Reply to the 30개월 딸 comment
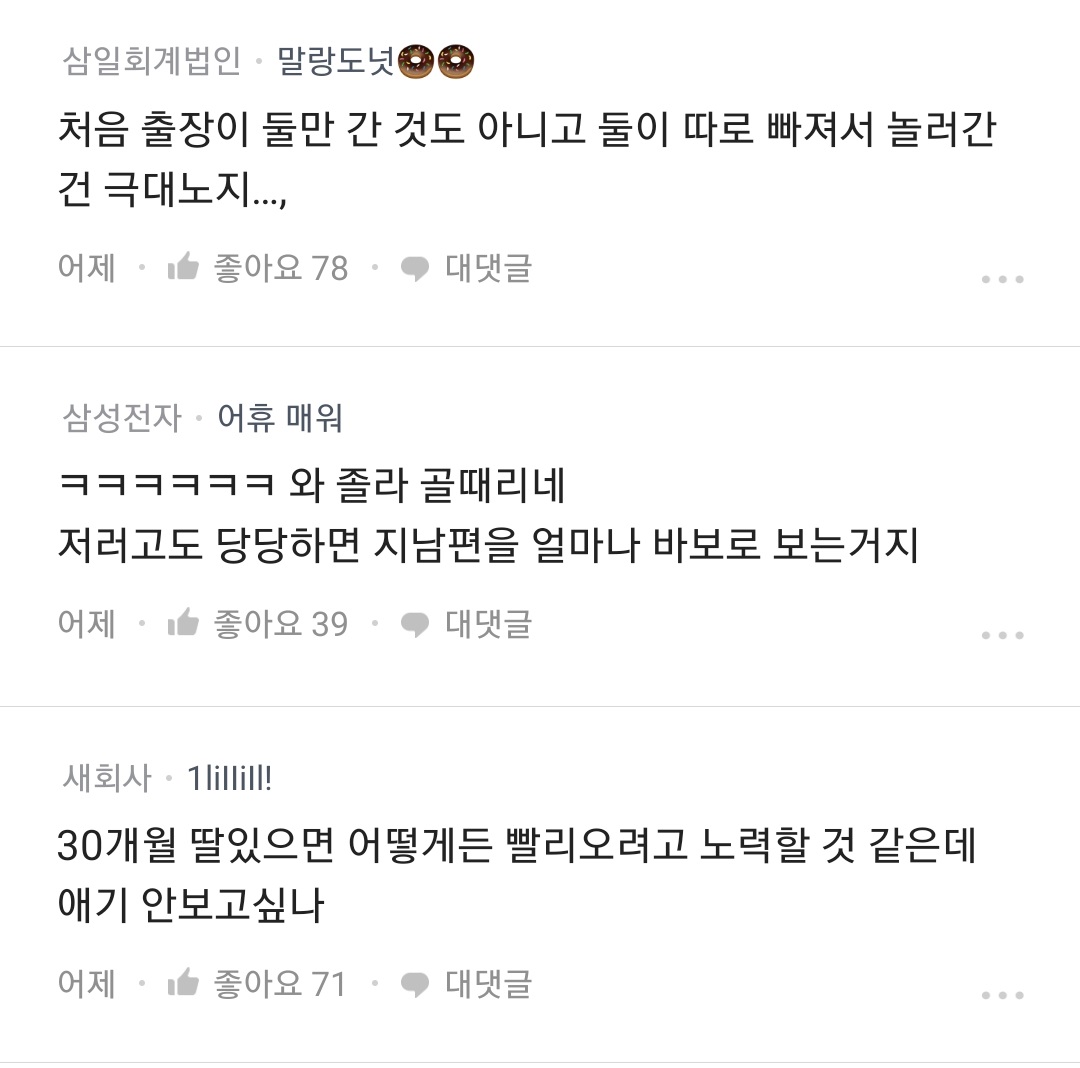1080x1068 pixels. [x=467, y=984]
